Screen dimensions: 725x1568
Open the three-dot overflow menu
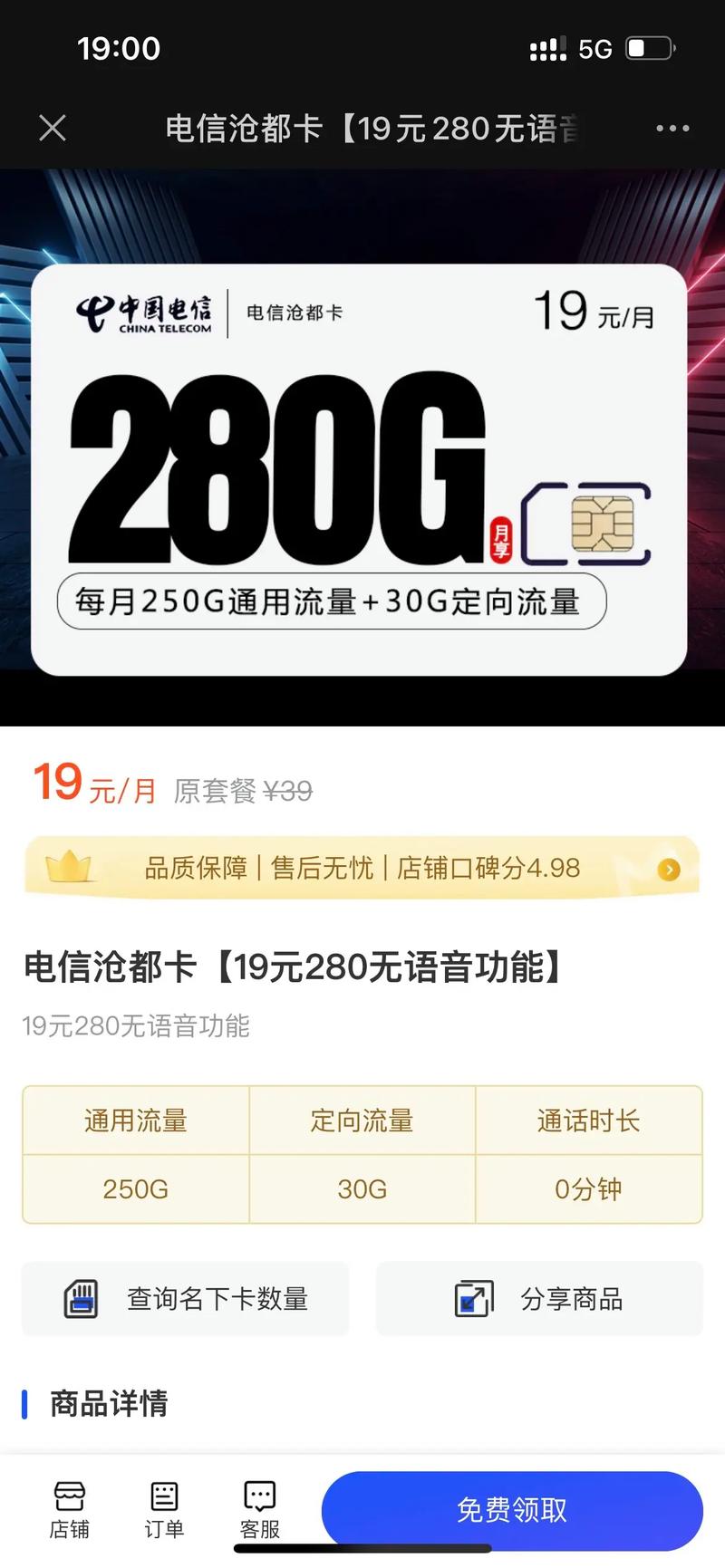pyautogui.click(x=672, y=129)
